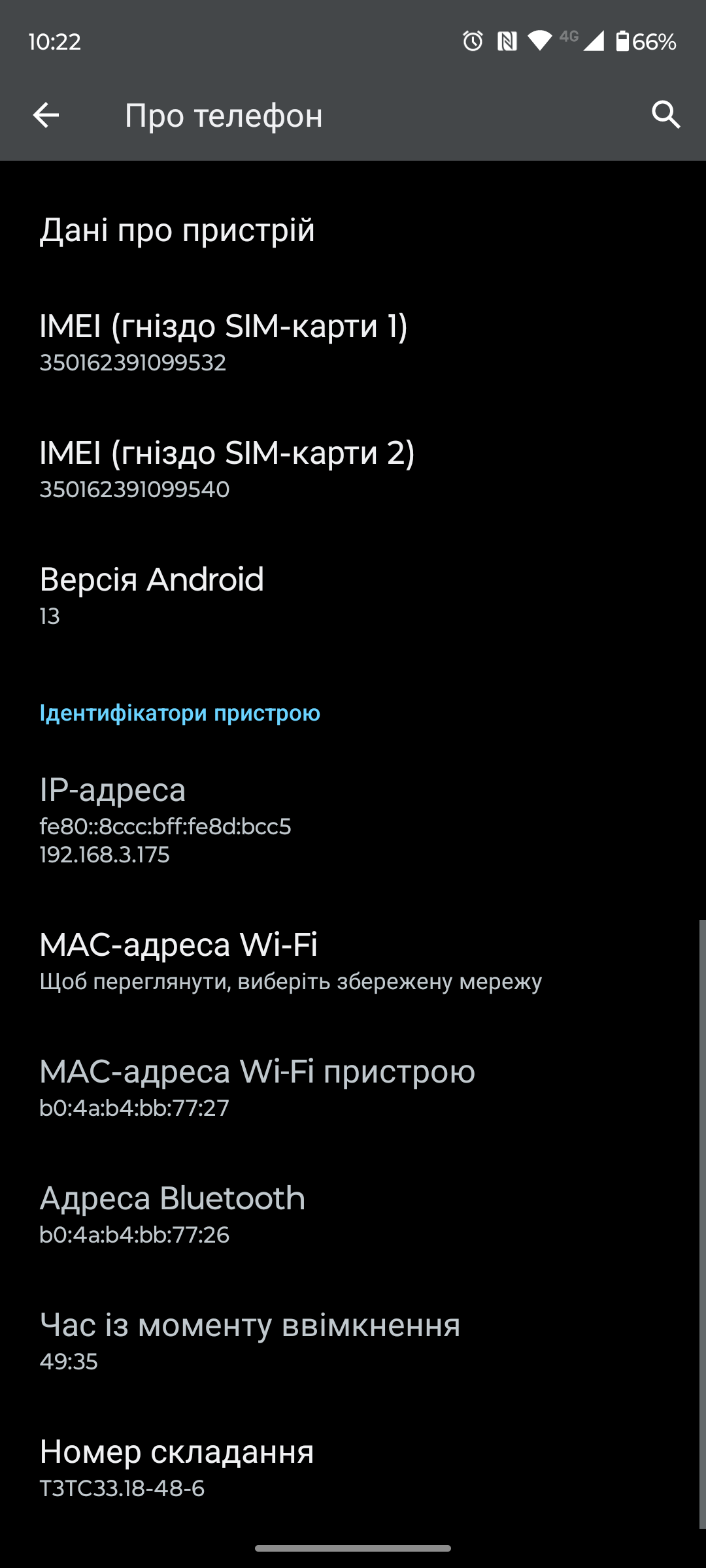Tap Номер складання build number
Viewport: 706px width, 1568px height.
[176, 1467]
